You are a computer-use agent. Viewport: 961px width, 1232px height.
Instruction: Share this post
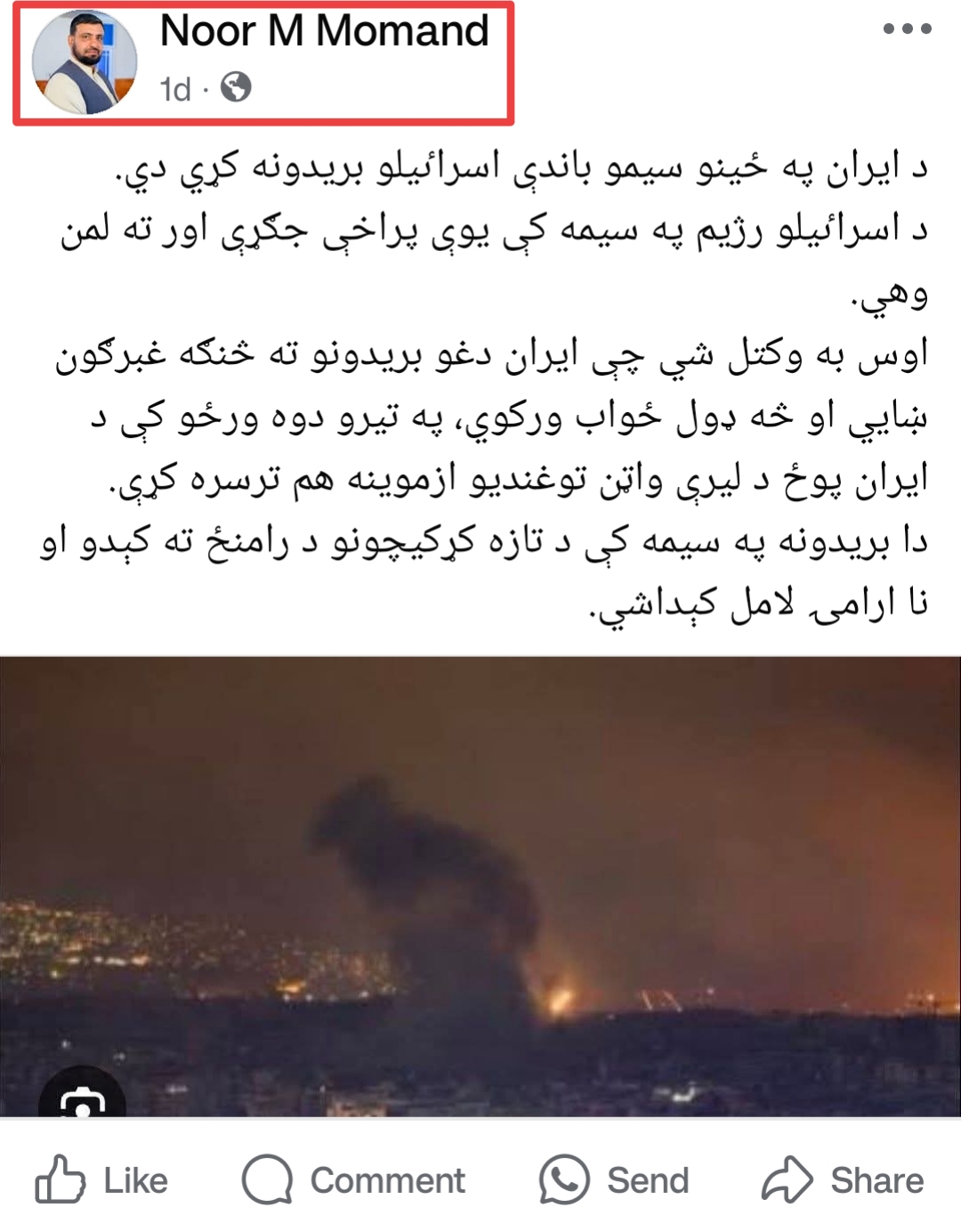843,1180
